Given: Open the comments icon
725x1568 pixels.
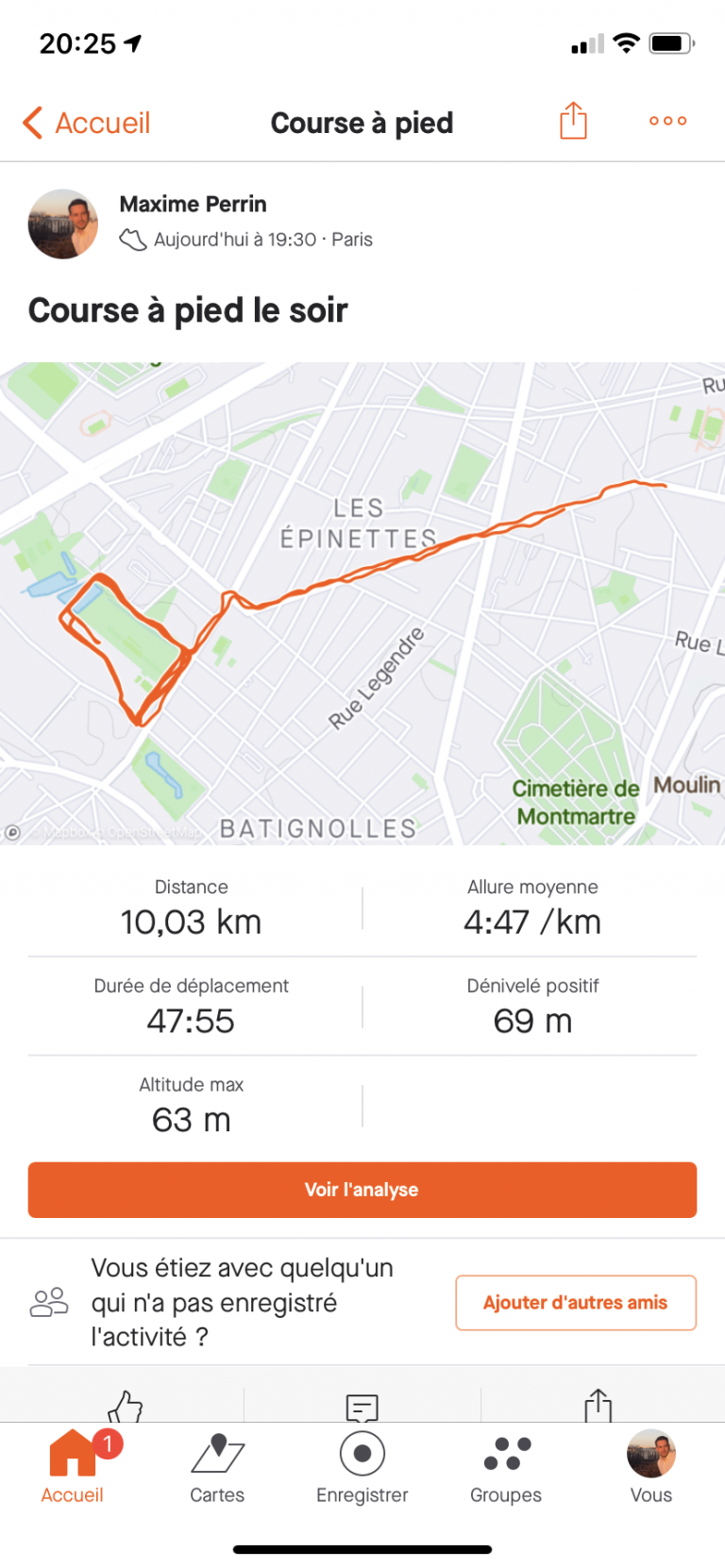Looking at the screenshot, I should coord(362,1407).
